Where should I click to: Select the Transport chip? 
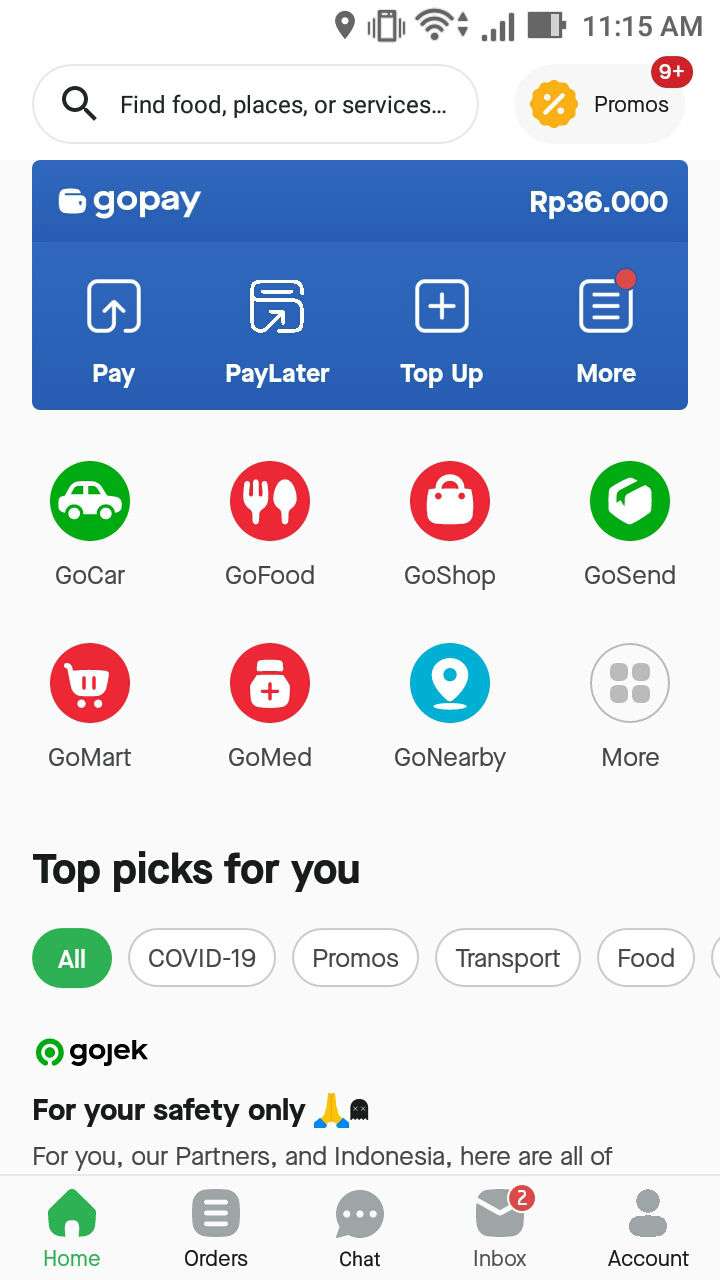click(x=507, y=958)
